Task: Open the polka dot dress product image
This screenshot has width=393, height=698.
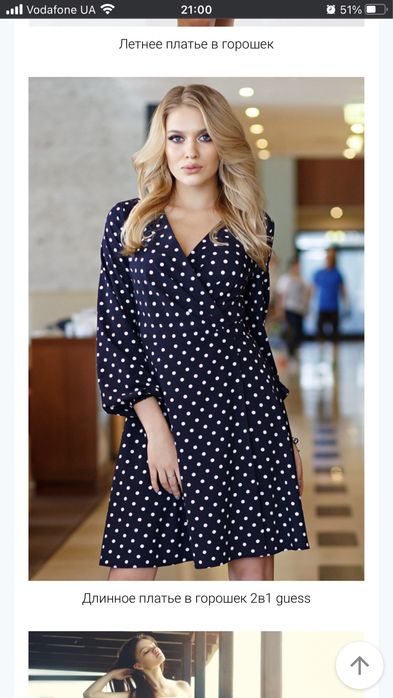Action: click(196, 329)
